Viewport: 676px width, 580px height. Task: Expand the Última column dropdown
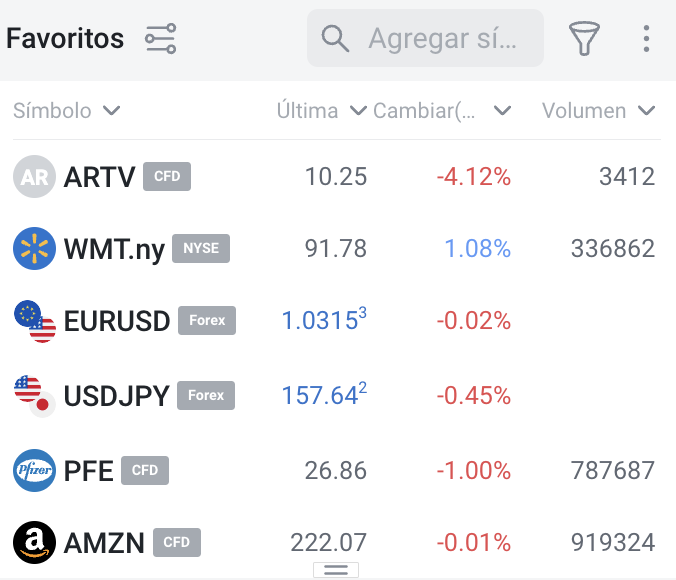[x=357, y=111]
